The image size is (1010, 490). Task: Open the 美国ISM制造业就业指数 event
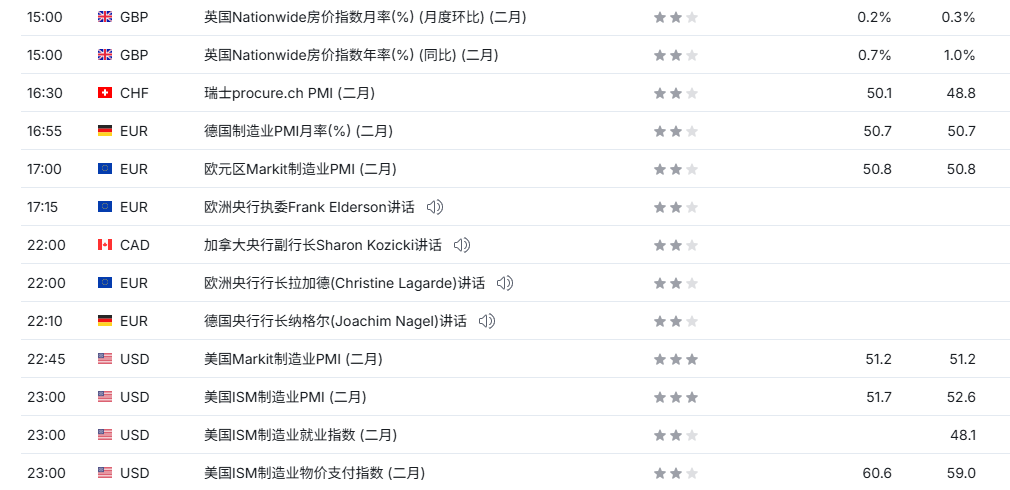coord(300,435)
